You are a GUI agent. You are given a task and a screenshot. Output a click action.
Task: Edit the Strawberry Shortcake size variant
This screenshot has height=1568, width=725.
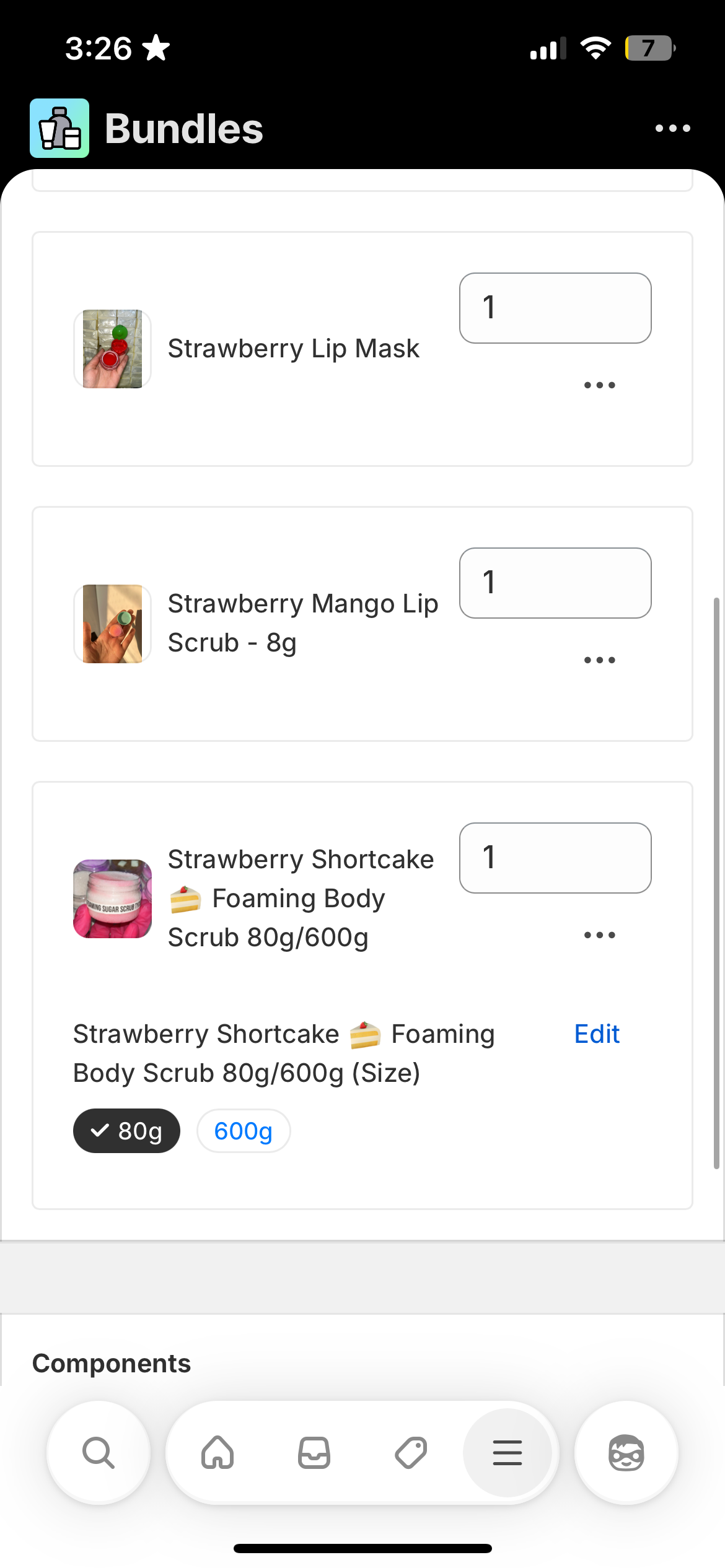coord(596,1033)
